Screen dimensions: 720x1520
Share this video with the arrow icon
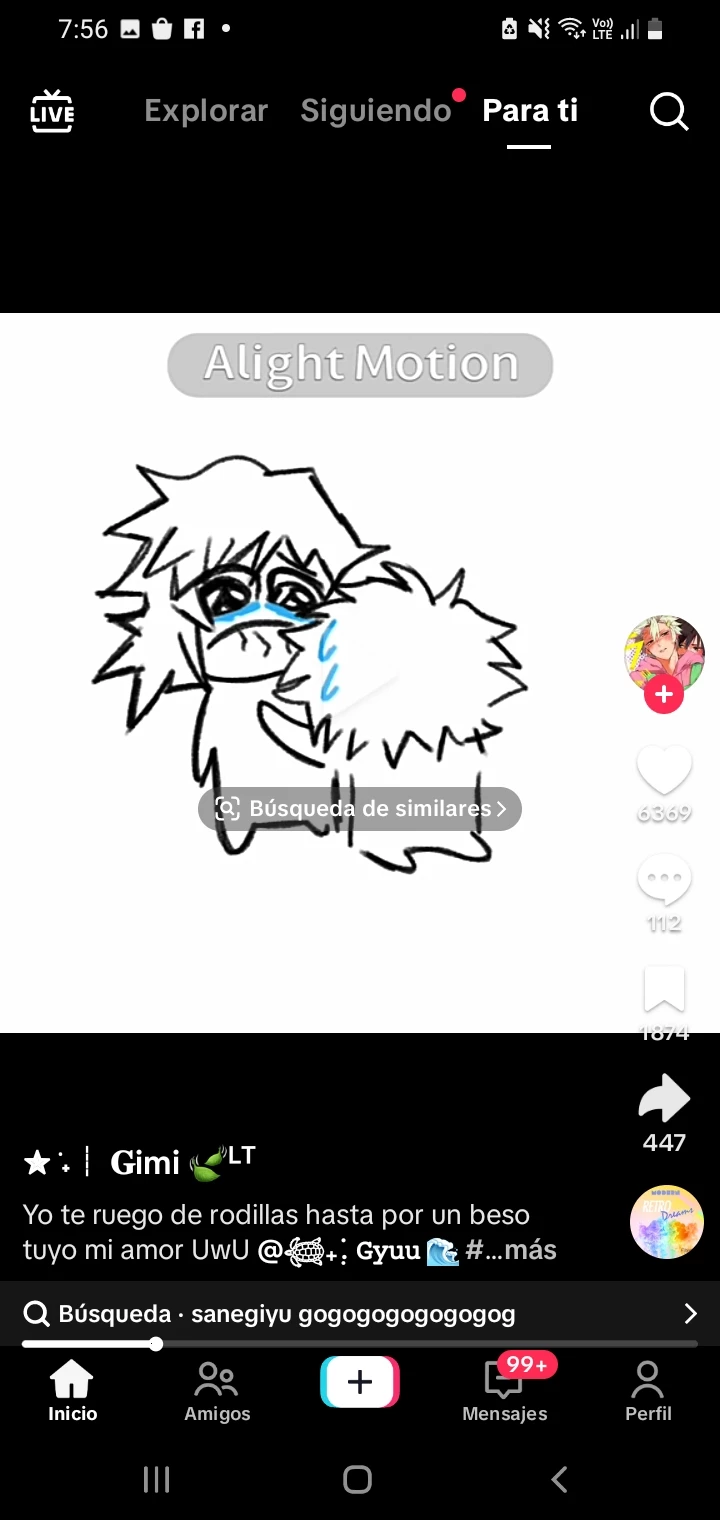664,1100
